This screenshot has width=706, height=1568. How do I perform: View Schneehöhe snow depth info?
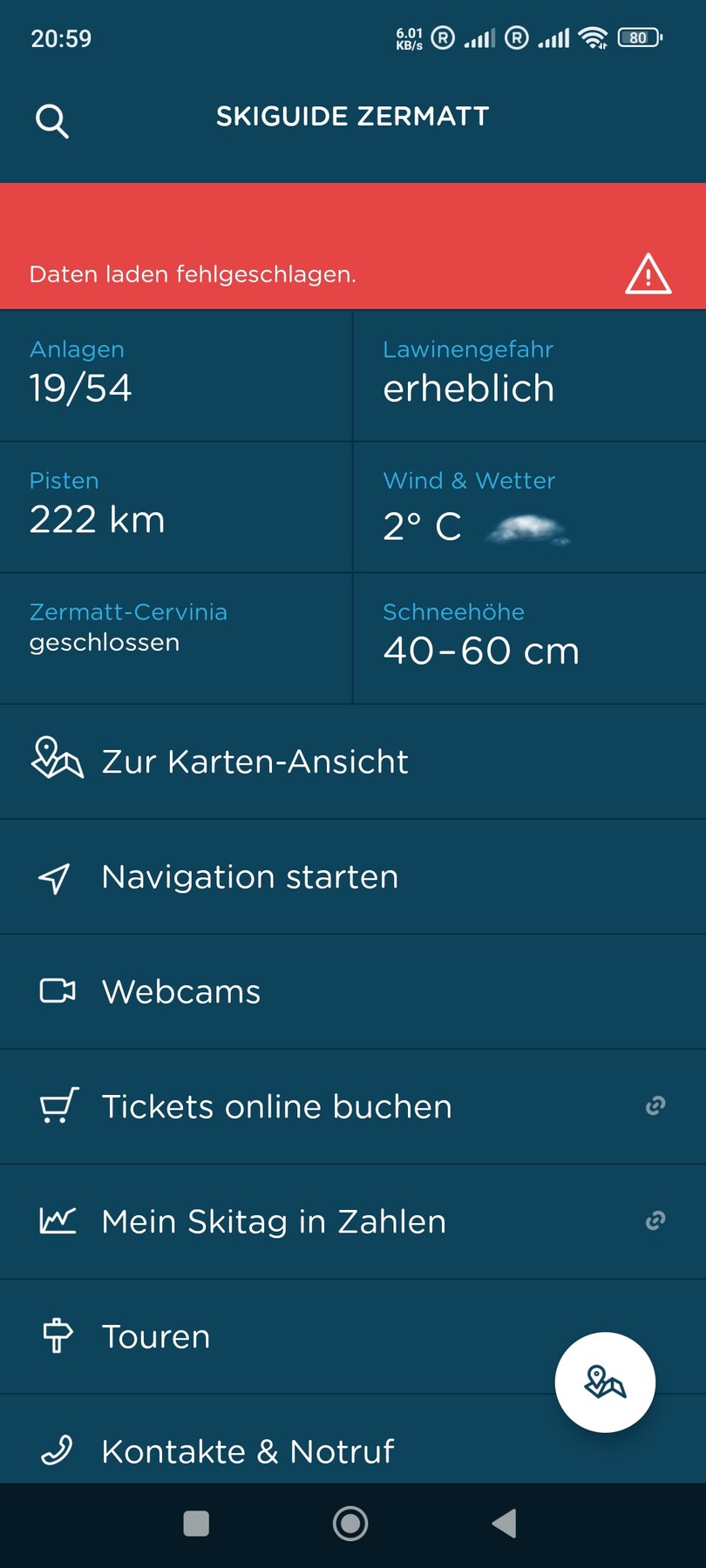529,638
